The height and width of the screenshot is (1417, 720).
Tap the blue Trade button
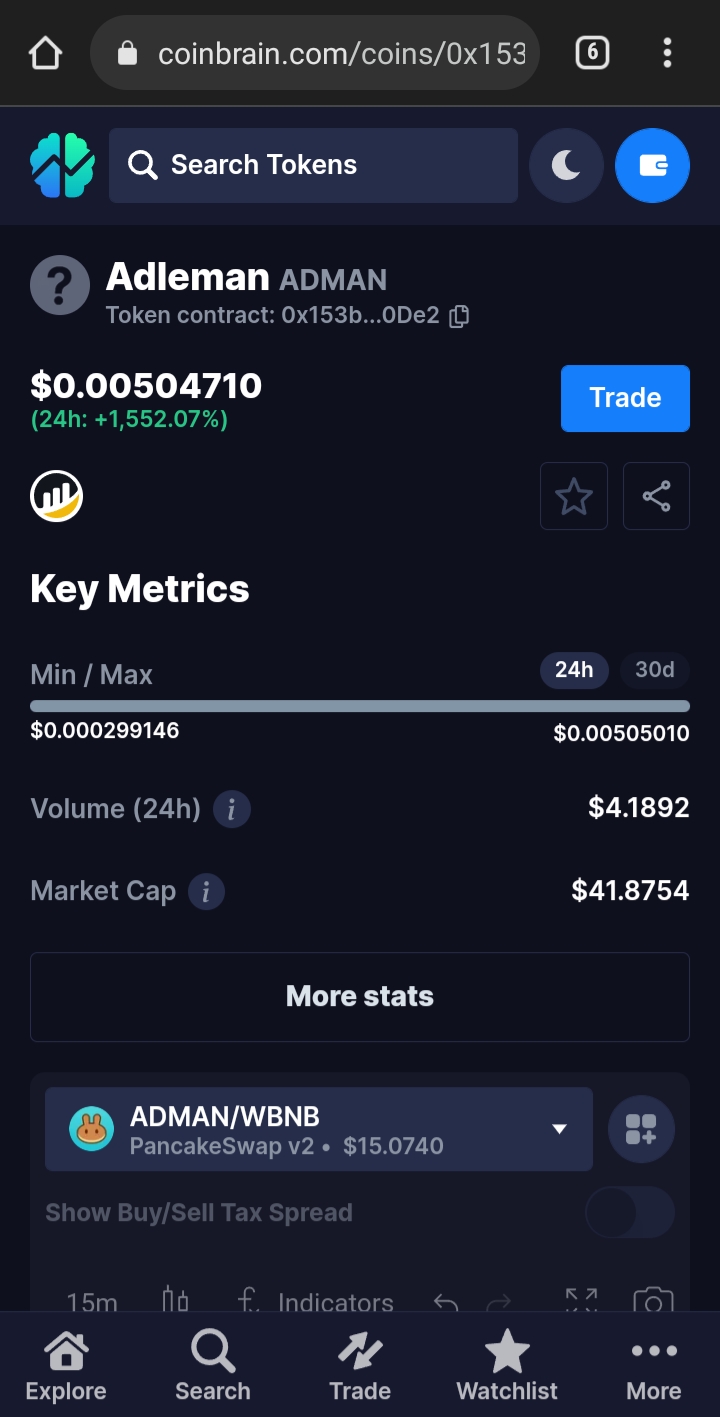click(625, 398)
